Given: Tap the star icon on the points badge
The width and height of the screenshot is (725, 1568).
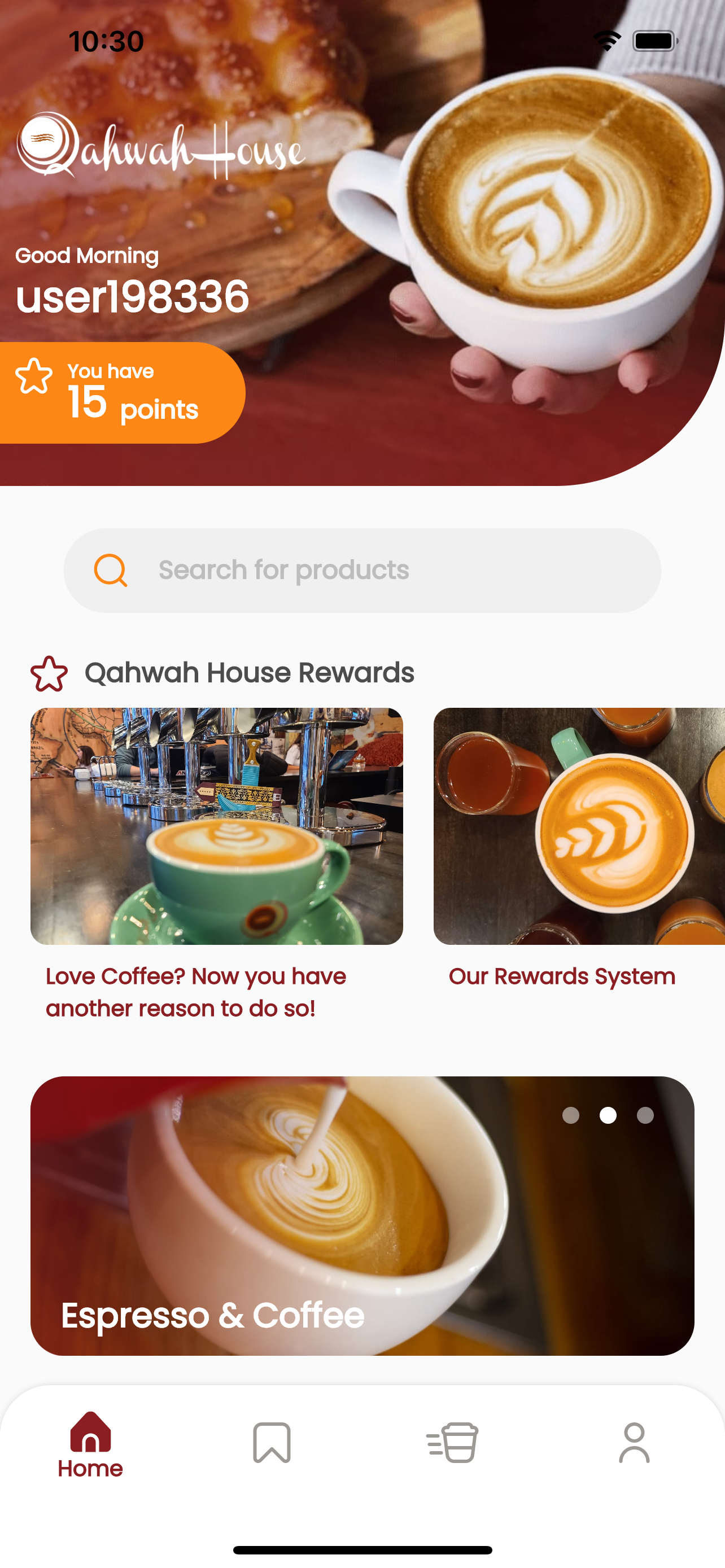Looking at the screenshot, I should (34, 378).
